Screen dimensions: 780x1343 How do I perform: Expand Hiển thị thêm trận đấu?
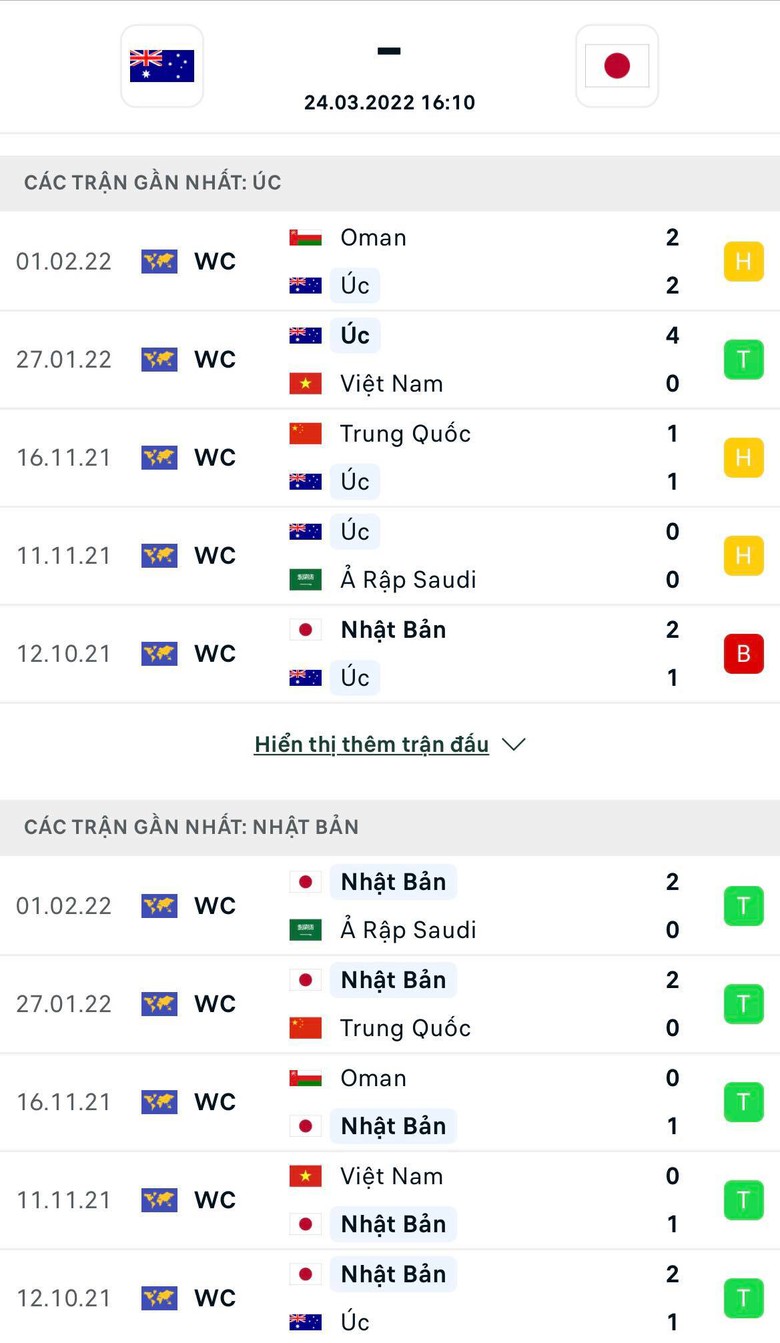389,744
